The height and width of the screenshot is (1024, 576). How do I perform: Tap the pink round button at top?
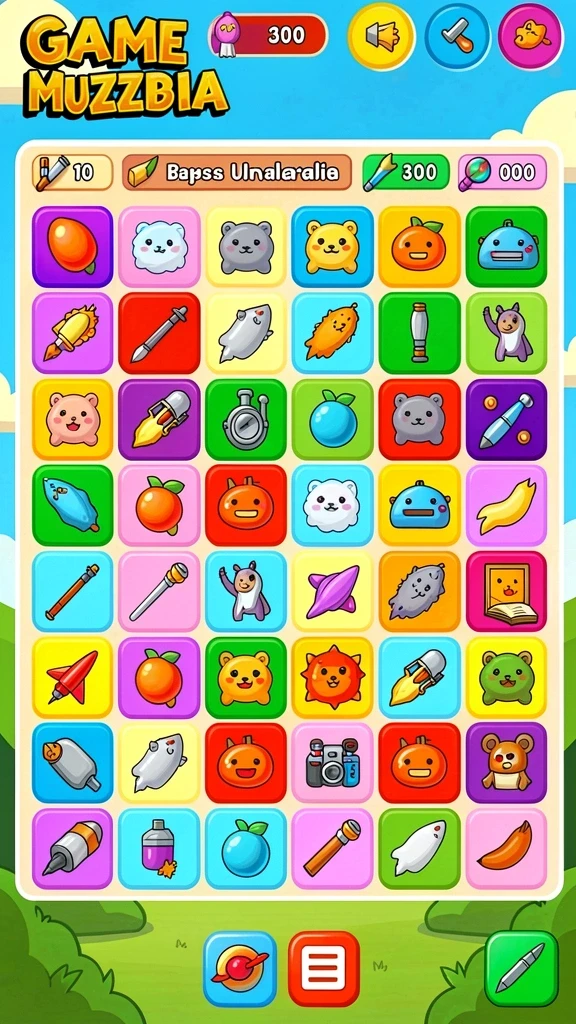coord(530,36)
